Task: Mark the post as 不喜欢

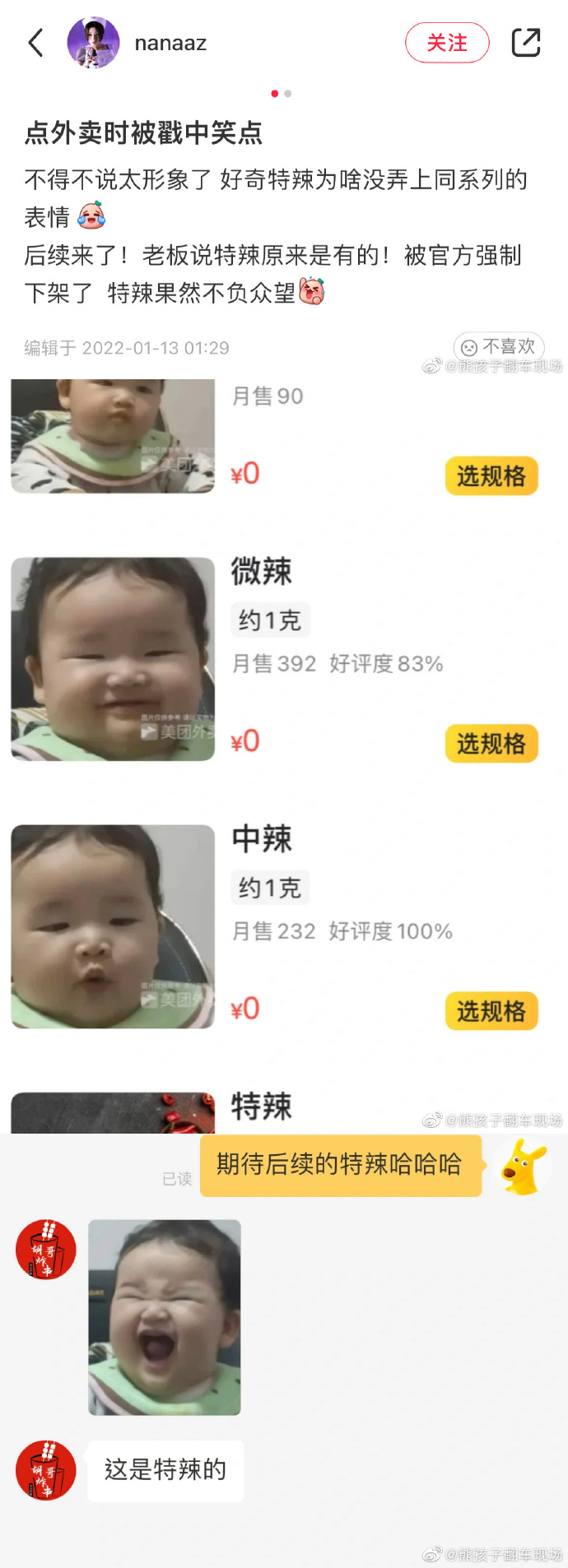Action: click(x=499, y=347)
